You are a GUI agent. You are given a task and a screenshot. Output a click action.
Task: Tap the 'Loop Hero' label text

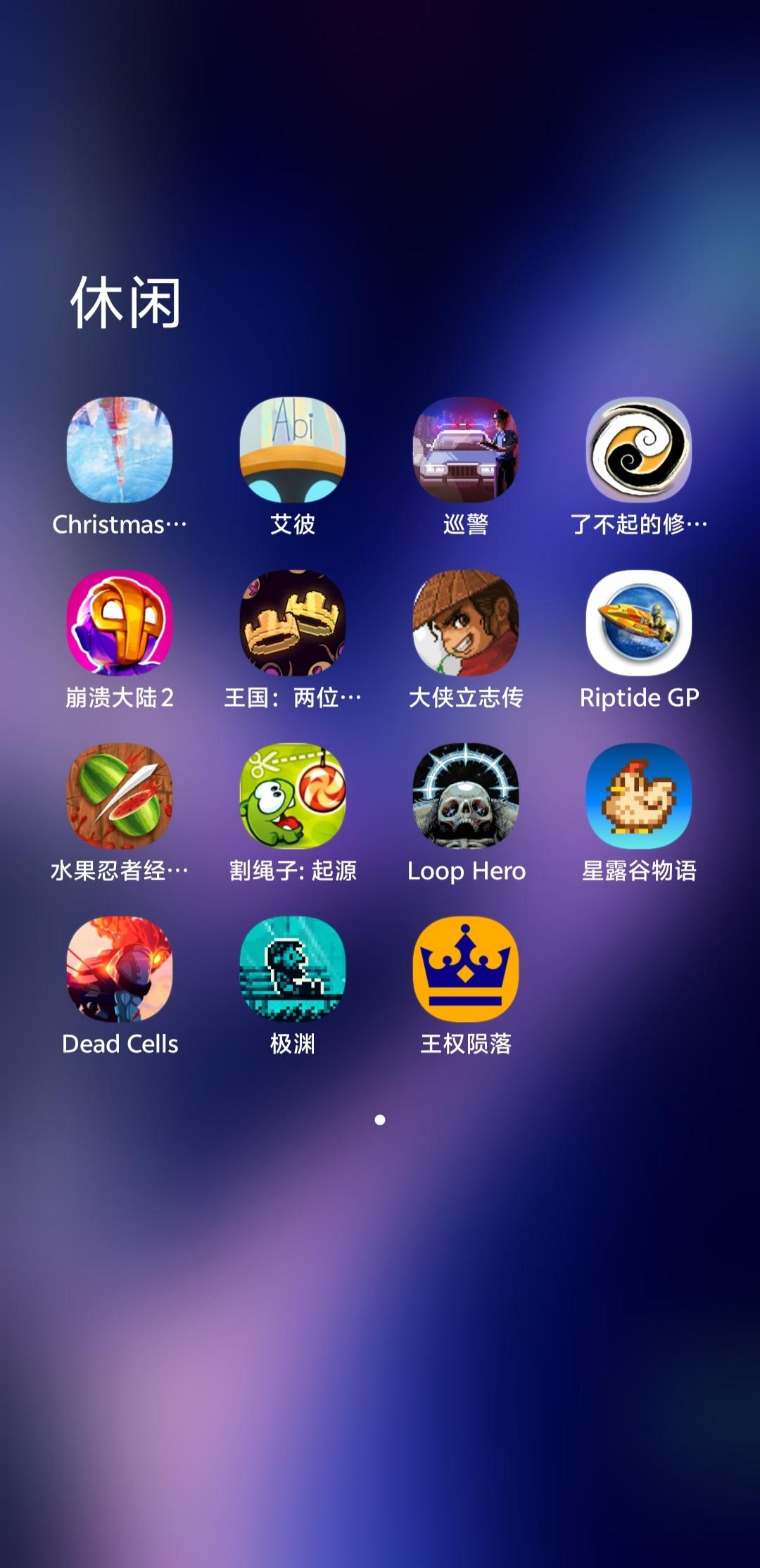tap(464, 871)
